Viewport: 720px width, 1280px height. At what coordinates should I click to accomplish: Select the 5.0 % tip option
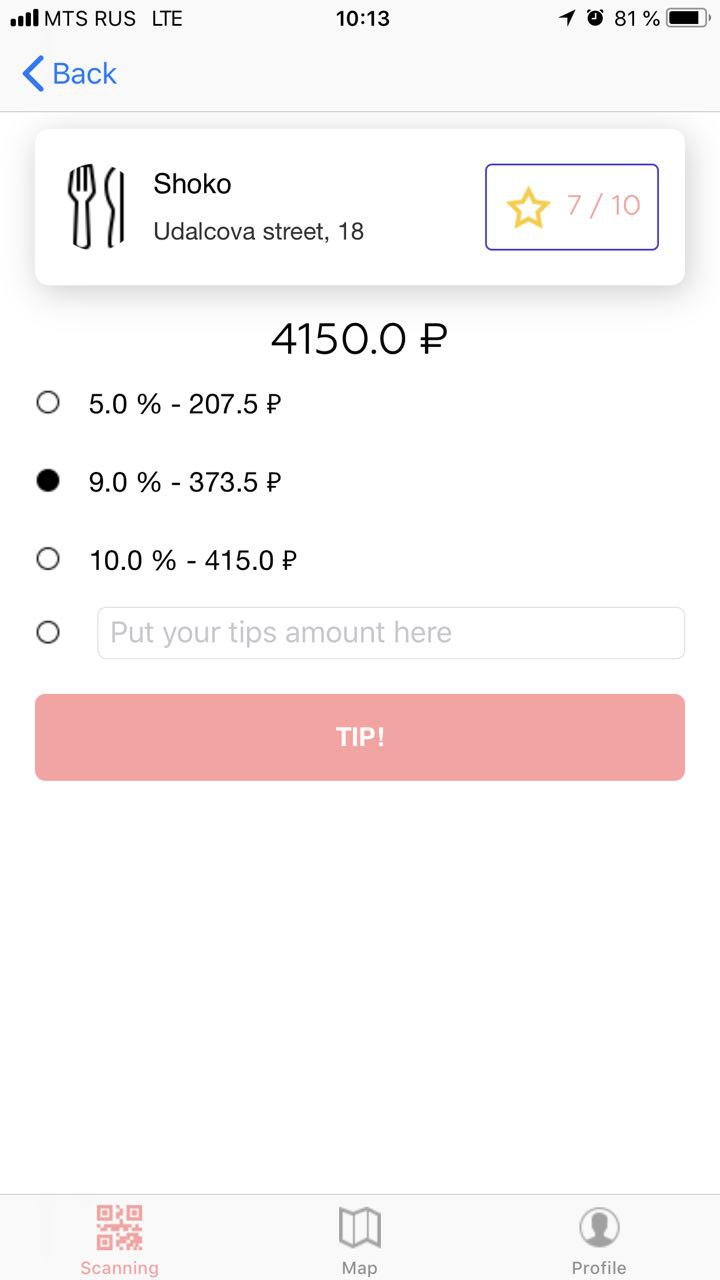pyautogui.click(x=48, y=403)
